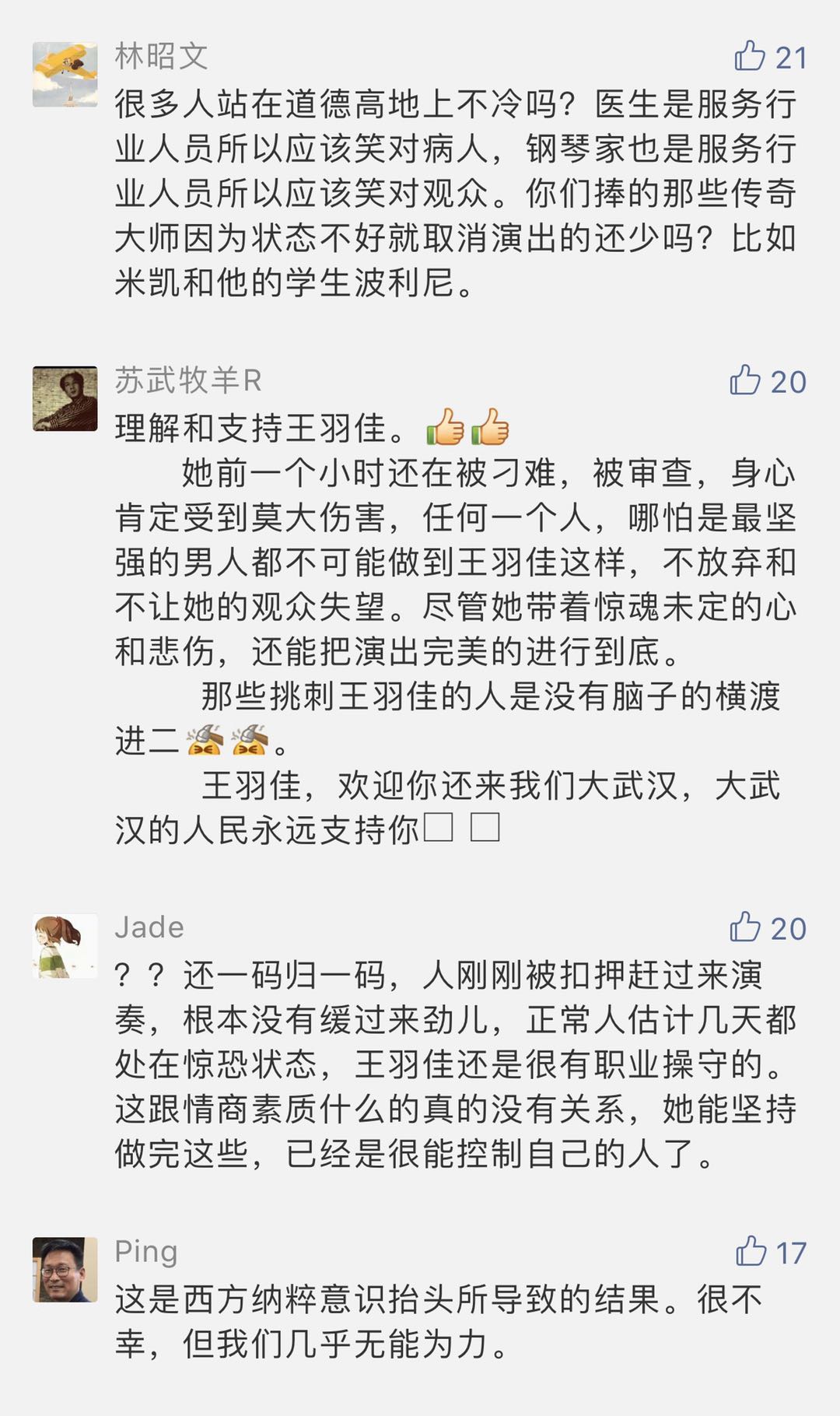840x1416 pixels.
Task: Like 林昭文's comment
Action: (x=751, y=57)
